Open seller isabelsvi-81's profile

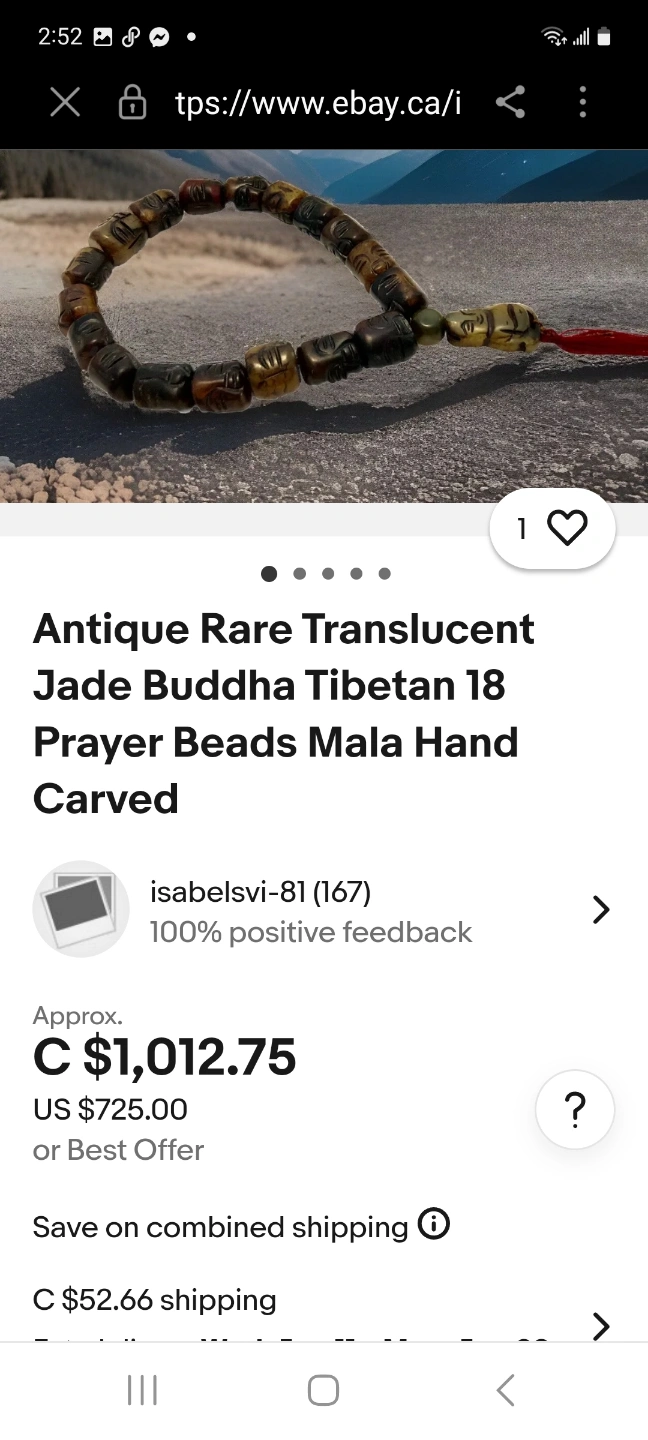324,910
